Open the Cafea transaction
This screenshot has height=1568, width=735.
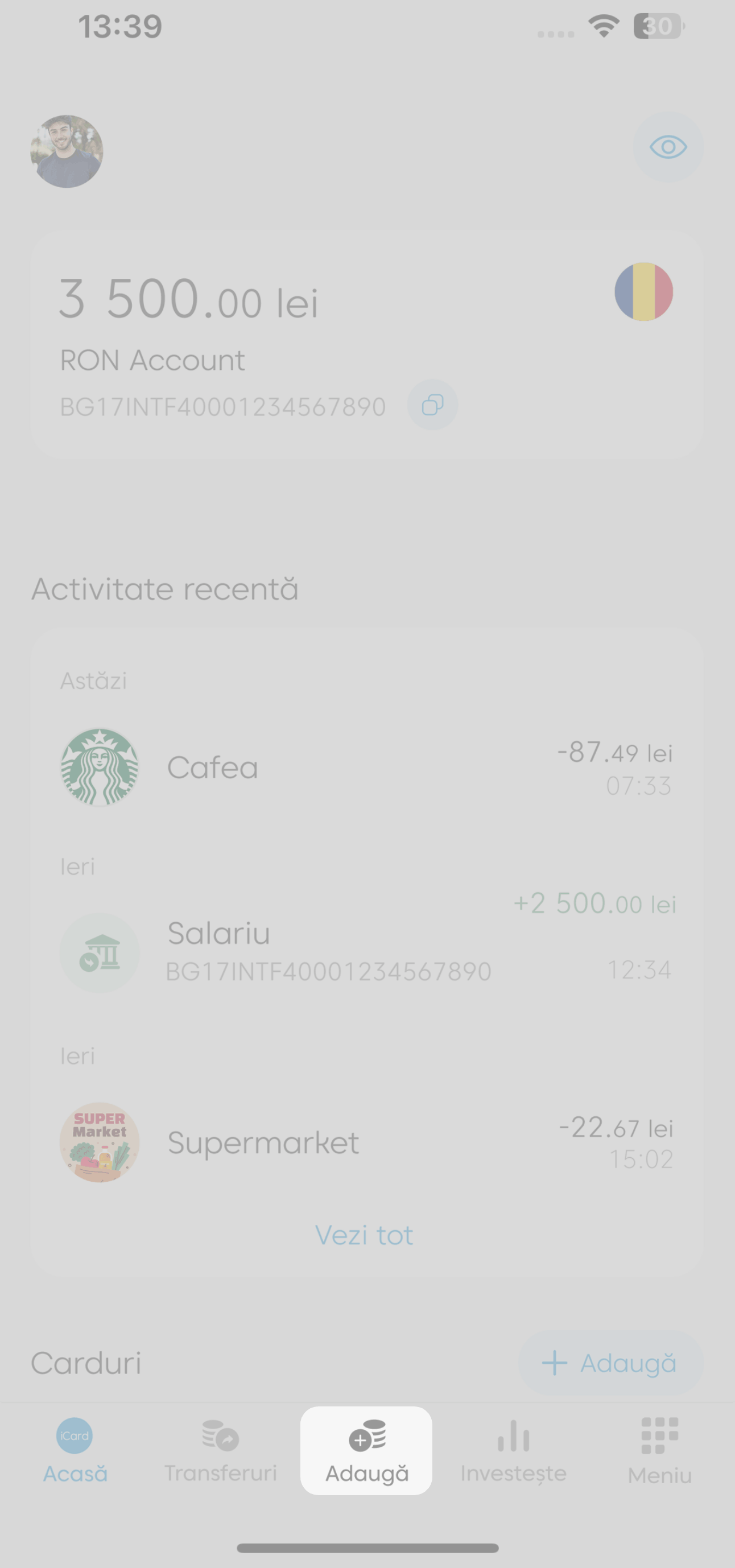coord(365,767)
